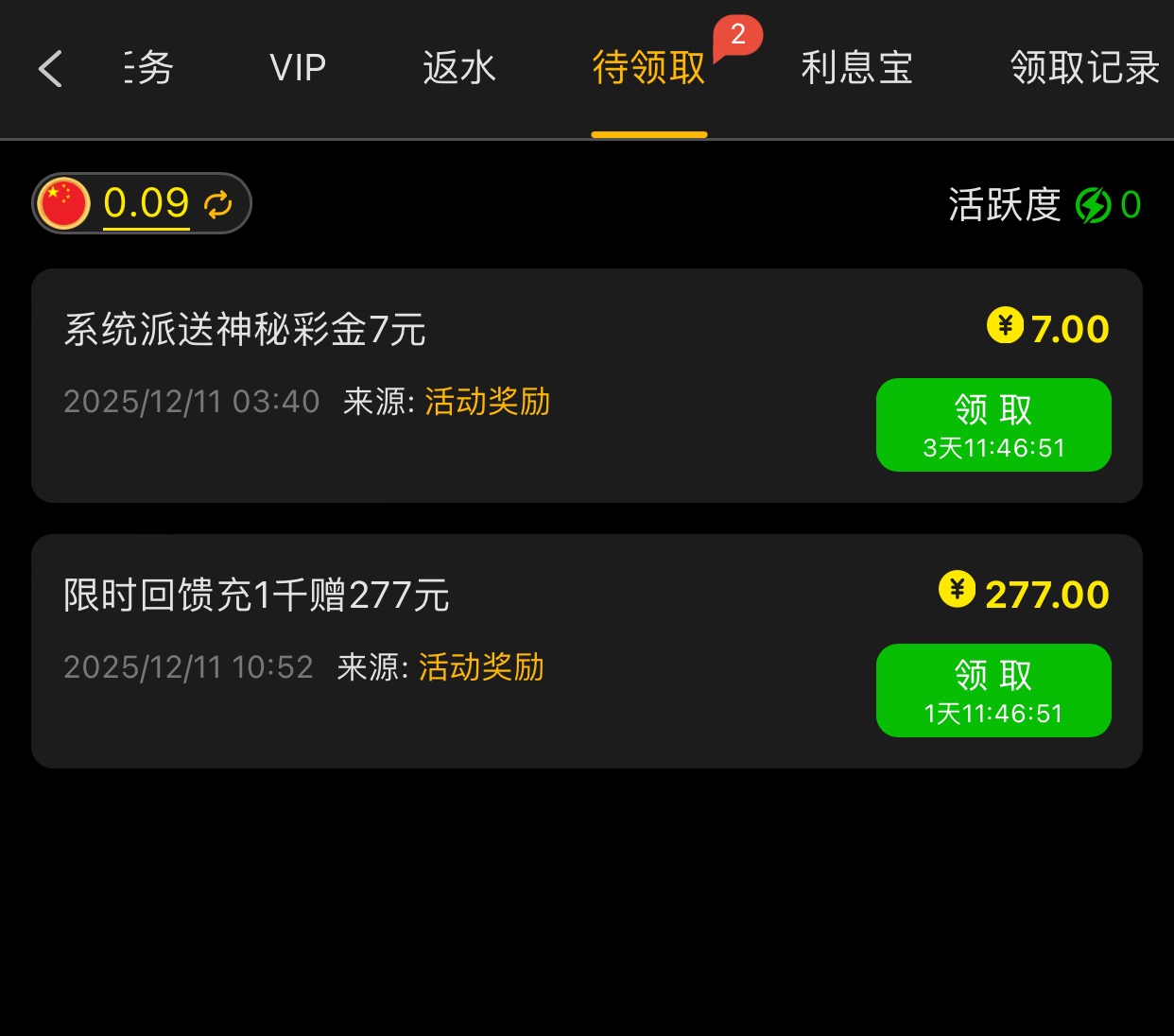Claim the 277.00 recharge reward
This screenshot has width=1174, height=1036.
(x=993, y=690)
